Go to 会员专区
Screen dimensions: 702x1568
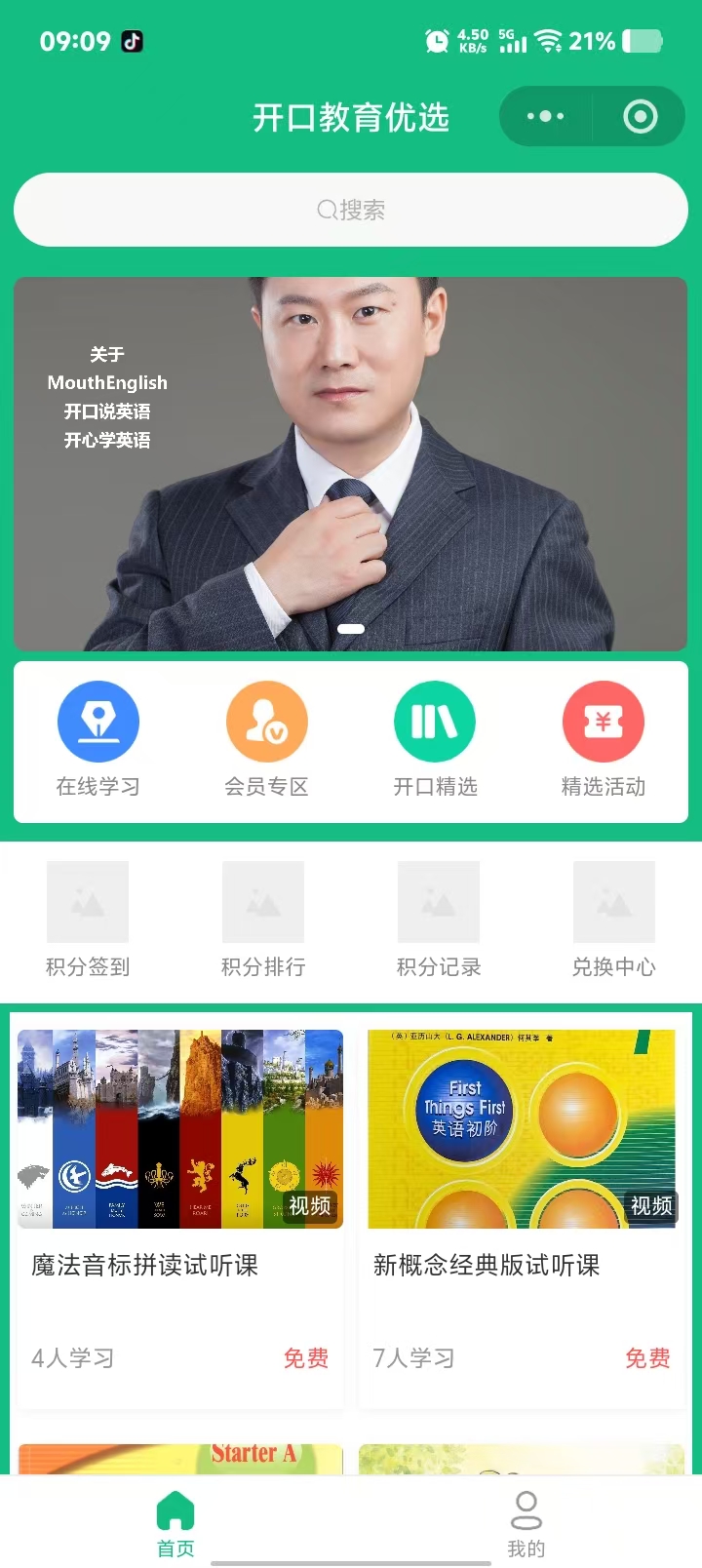point(266,739)
